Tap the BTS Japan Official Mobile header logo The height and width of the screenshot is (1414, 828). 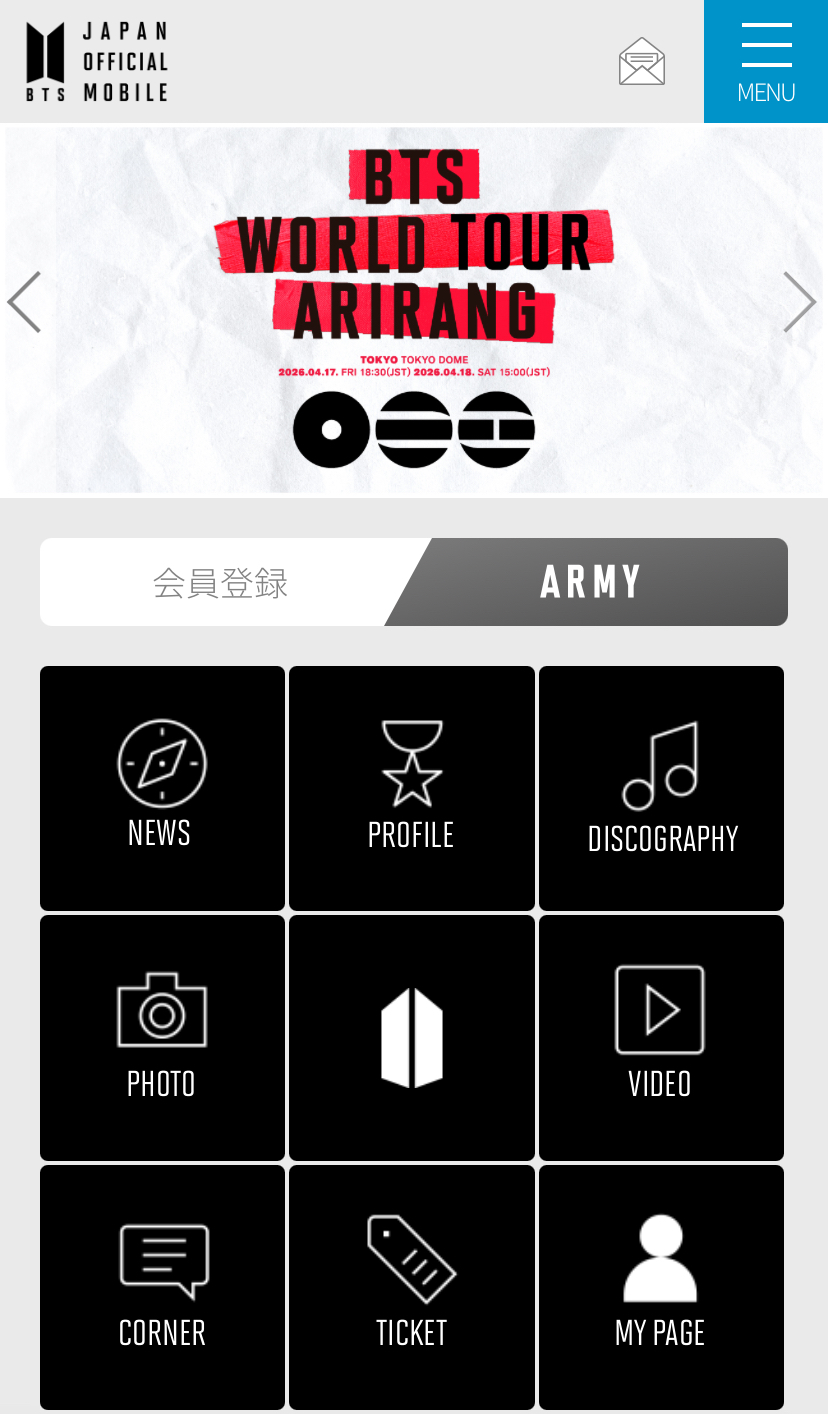[98, 62]
